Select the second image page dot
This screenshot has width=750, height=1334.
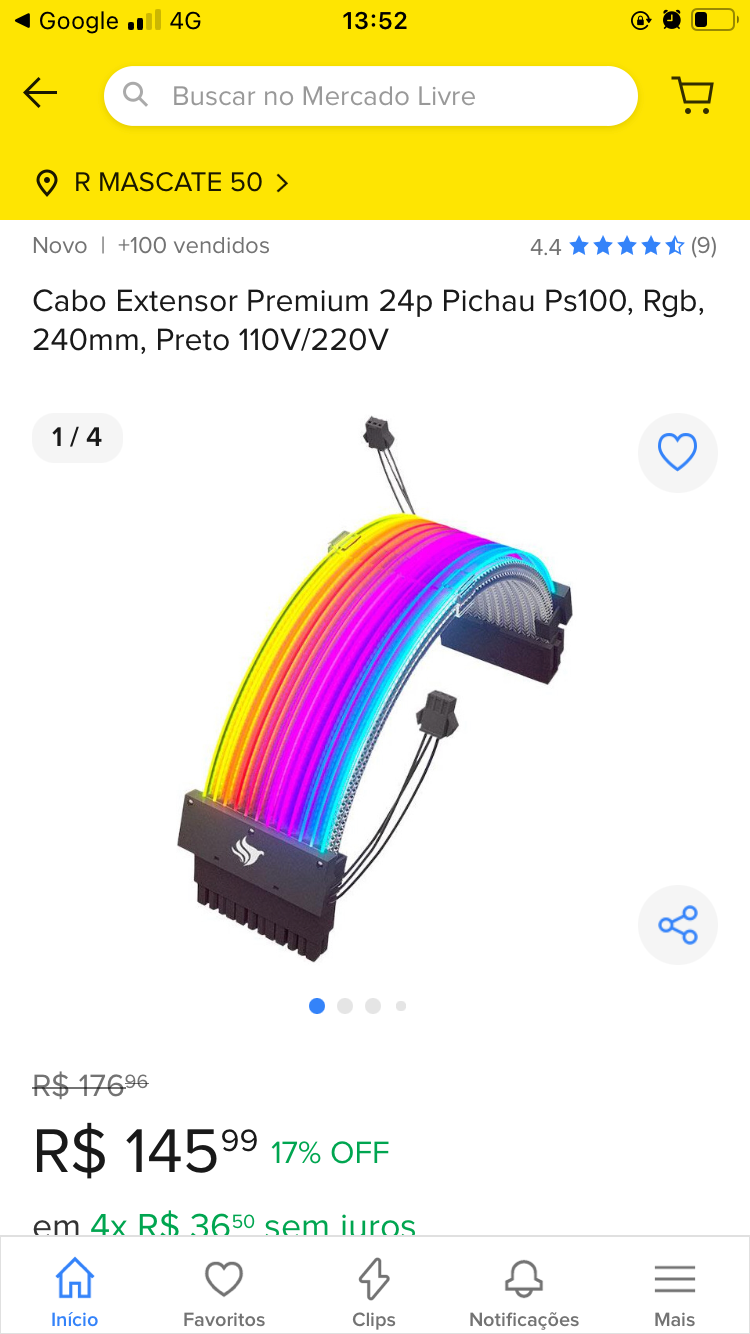coord(345,1006)
